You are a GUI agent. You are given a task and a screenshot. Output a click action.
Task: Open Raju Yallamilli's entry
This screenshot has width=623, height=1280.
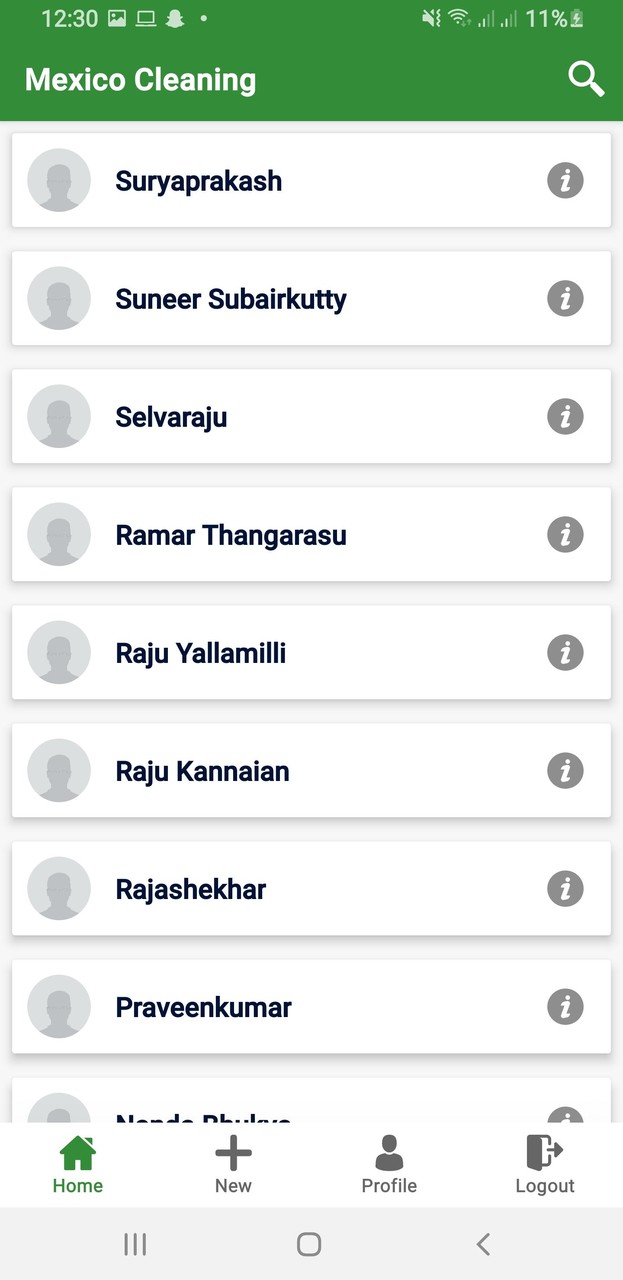click(x=201, y=653)
